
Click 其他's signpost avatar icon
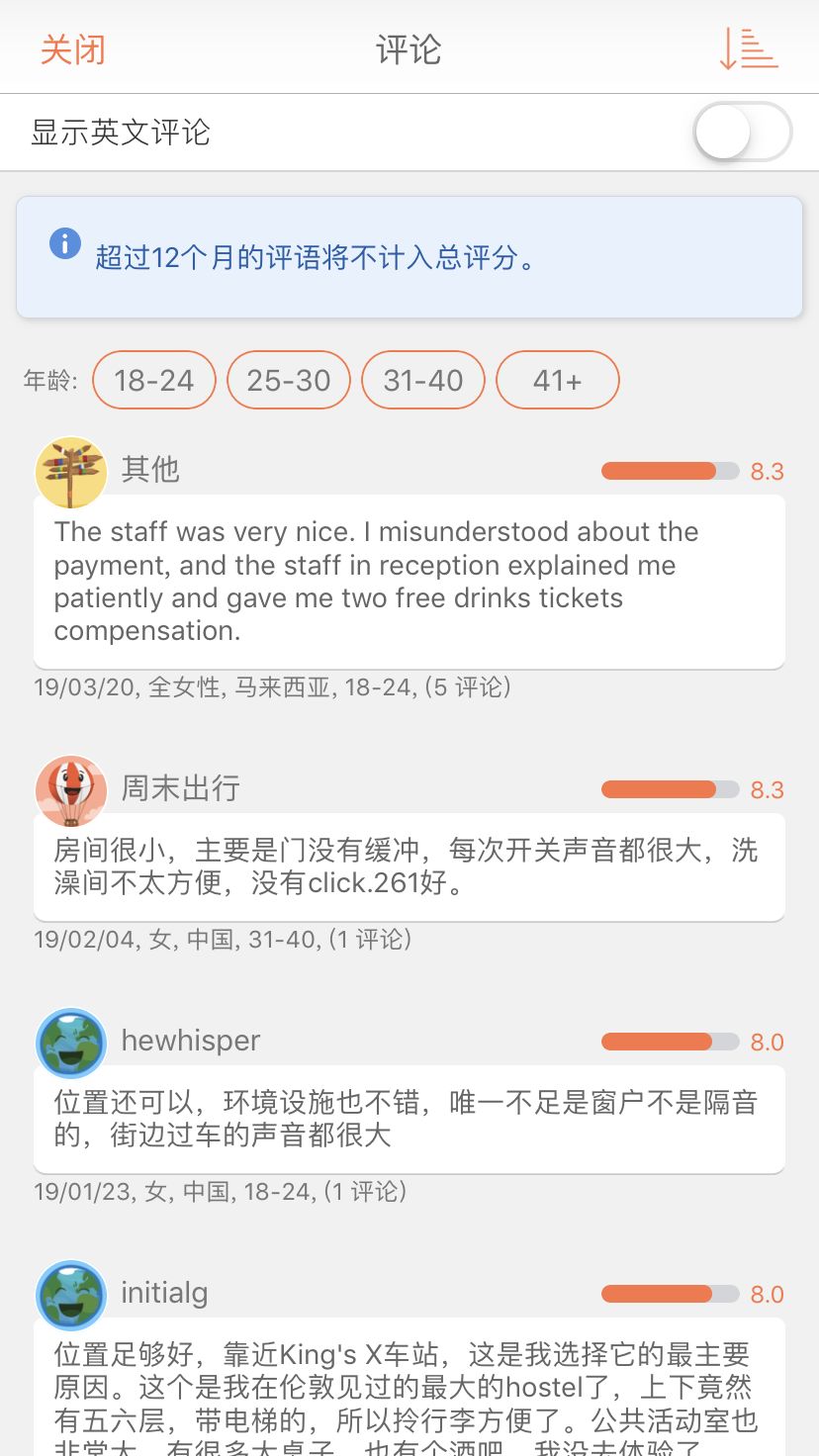coord(70,472)
